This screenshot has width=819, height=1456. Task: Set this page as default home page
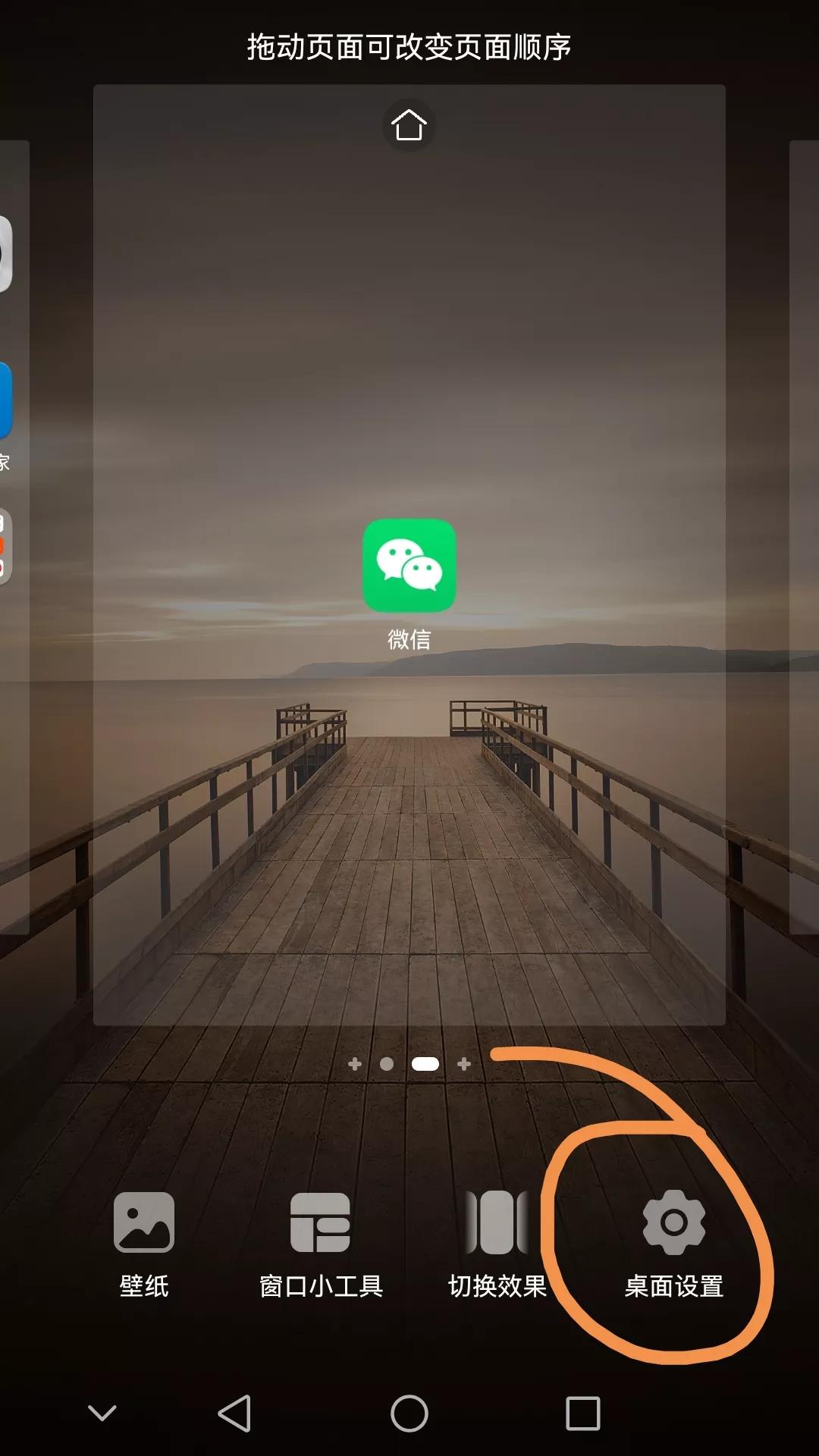[x=409, y=125]
